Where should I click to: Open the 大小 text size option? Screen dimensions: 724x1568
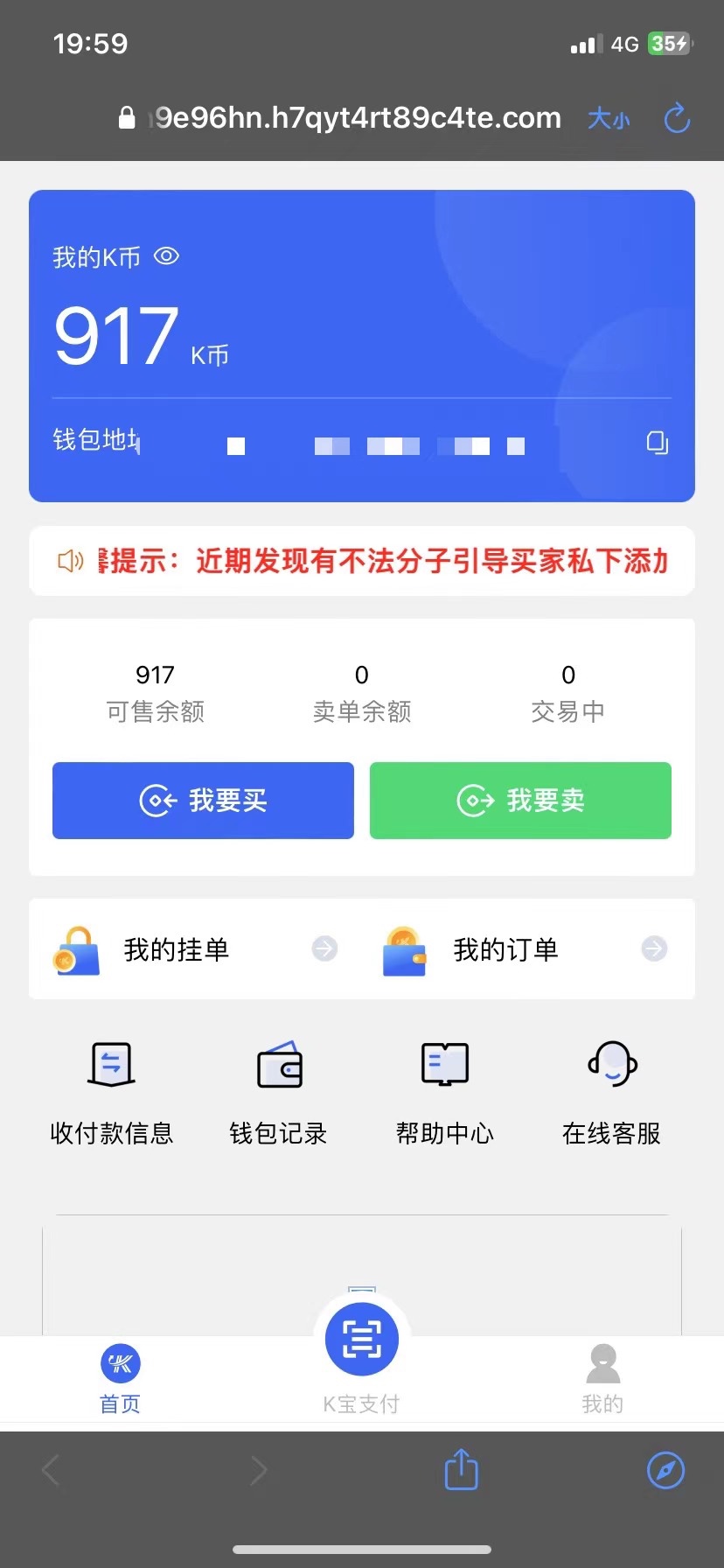point(609,118)
